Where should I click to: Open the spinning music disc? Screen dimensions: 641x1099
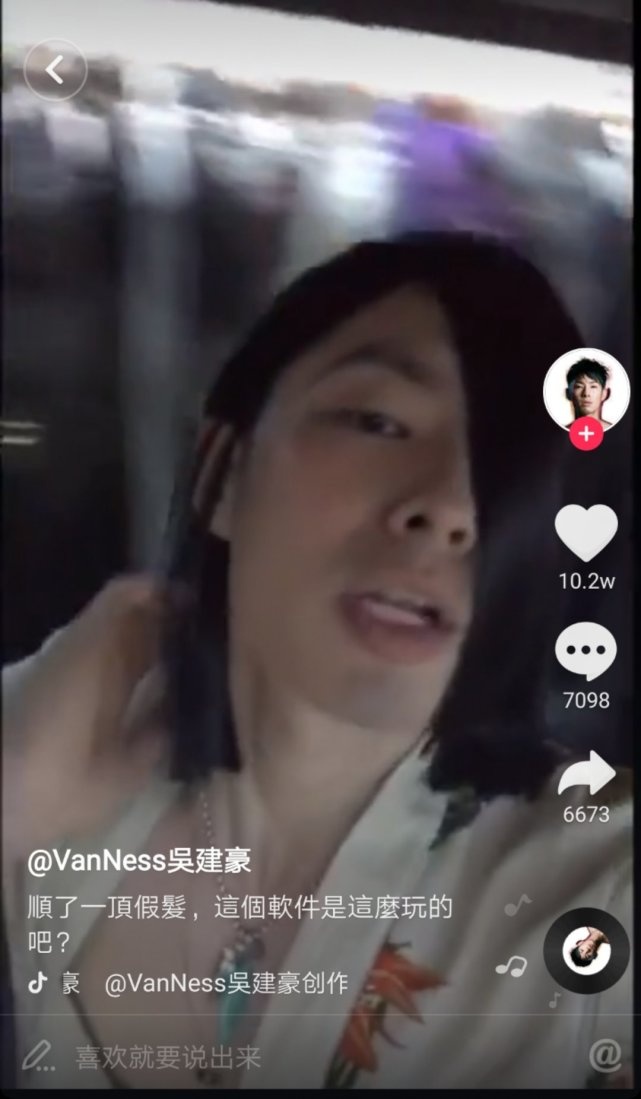[585, 951]
